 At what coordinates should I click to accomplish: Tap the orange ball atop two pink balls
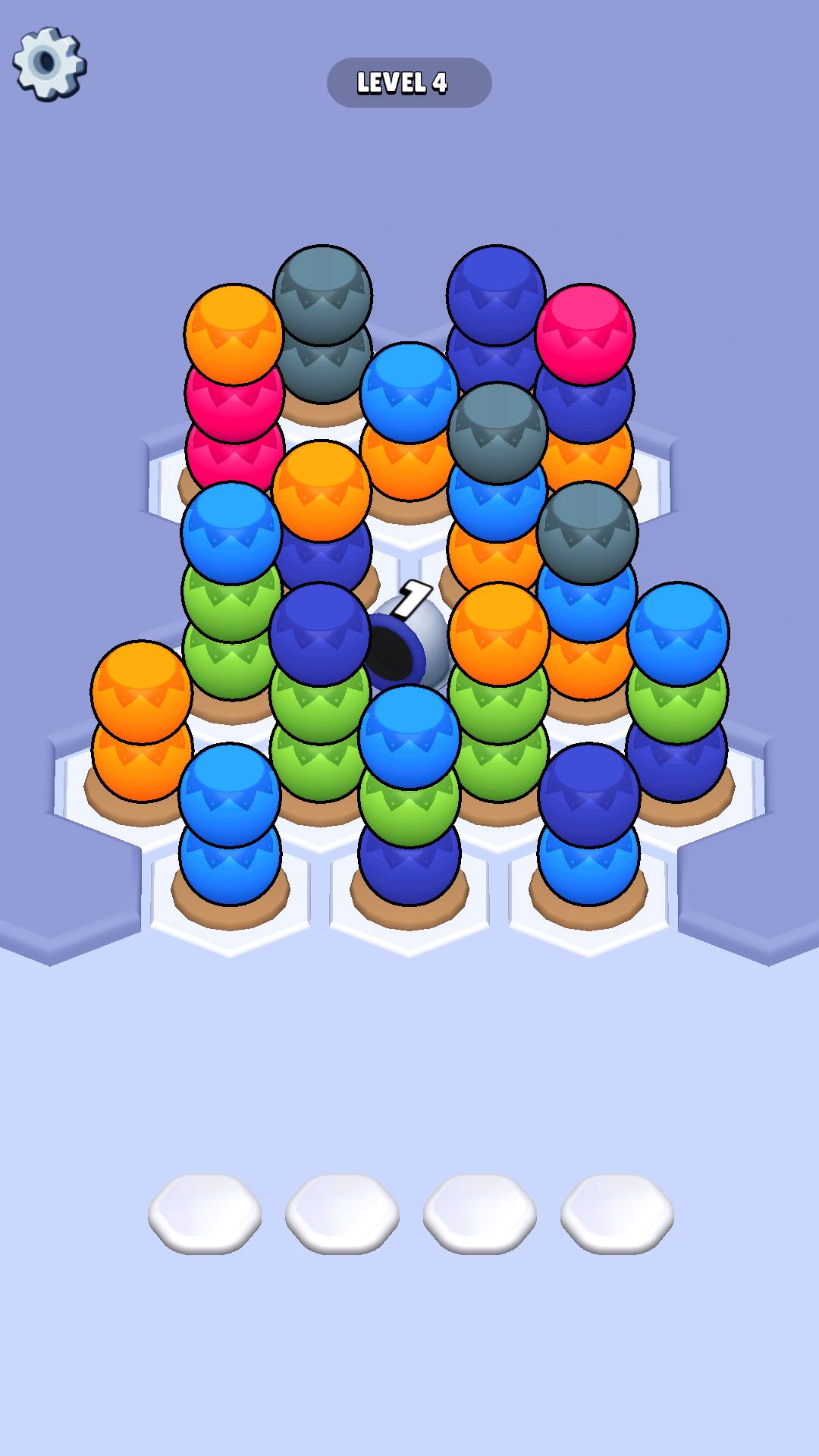pos(234,333)
